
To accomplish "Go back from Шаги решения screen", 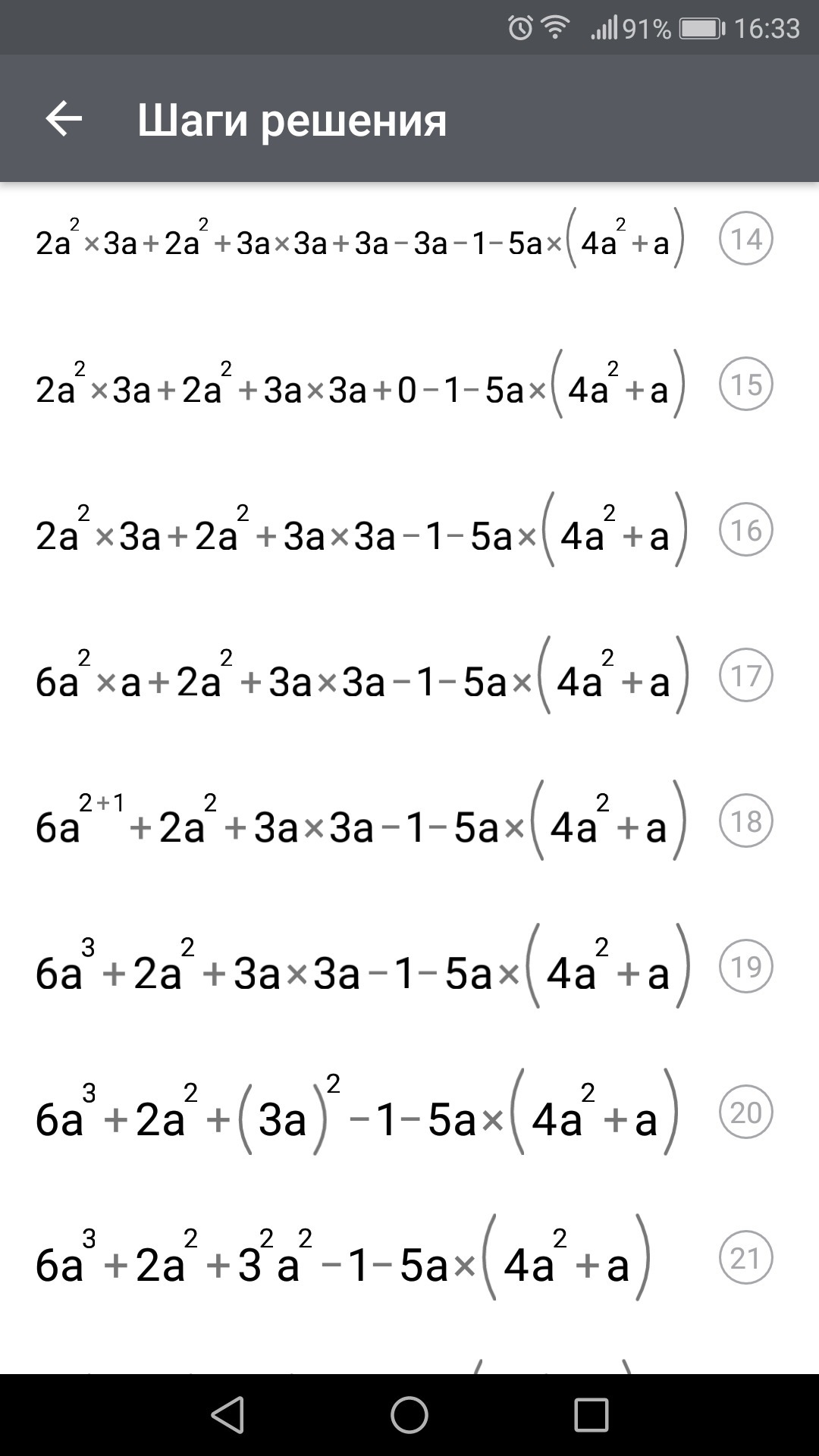I will 64,119.
